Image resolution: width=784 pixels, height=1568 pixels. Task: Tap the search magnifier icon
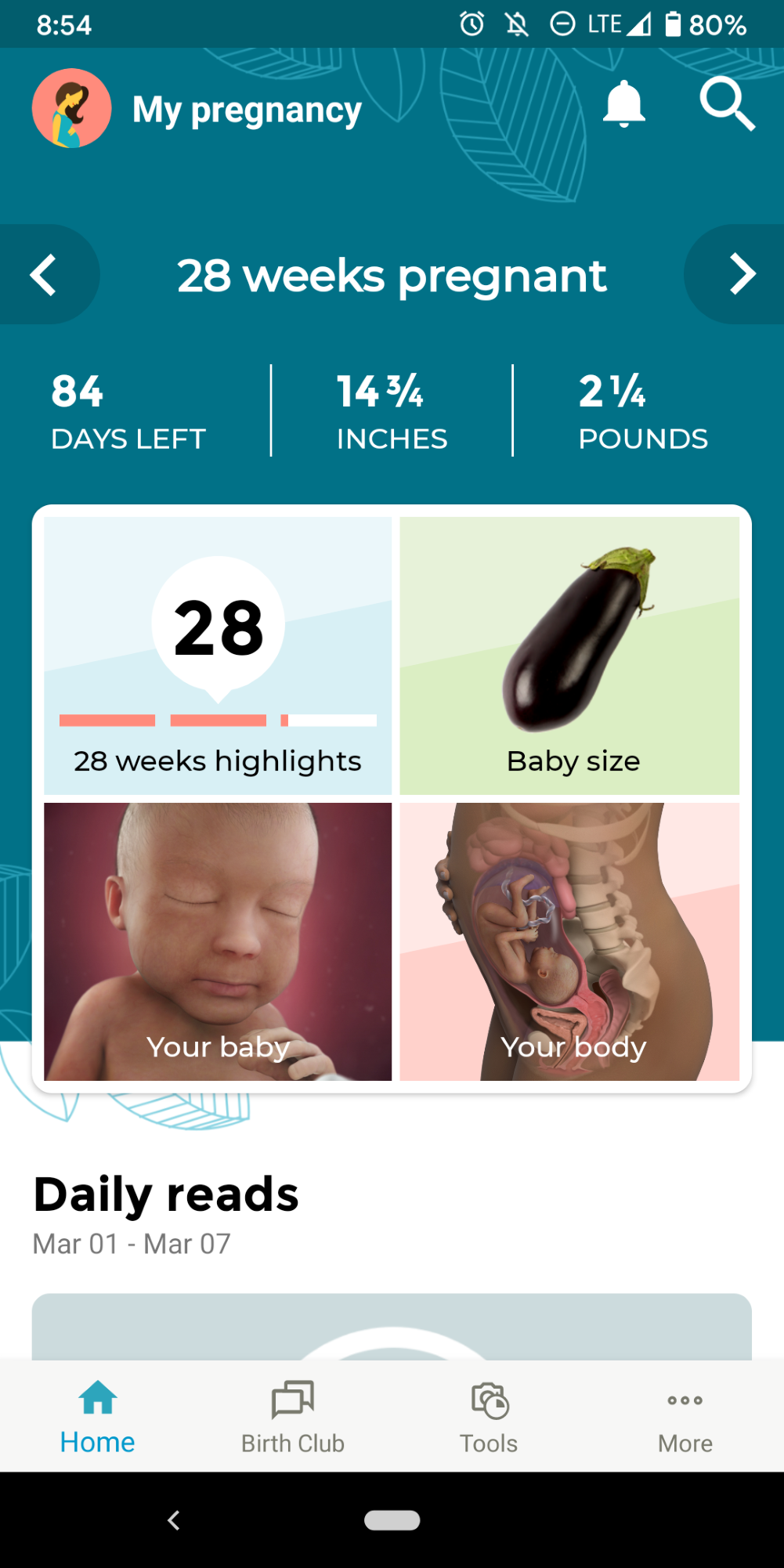click(727, 104)
